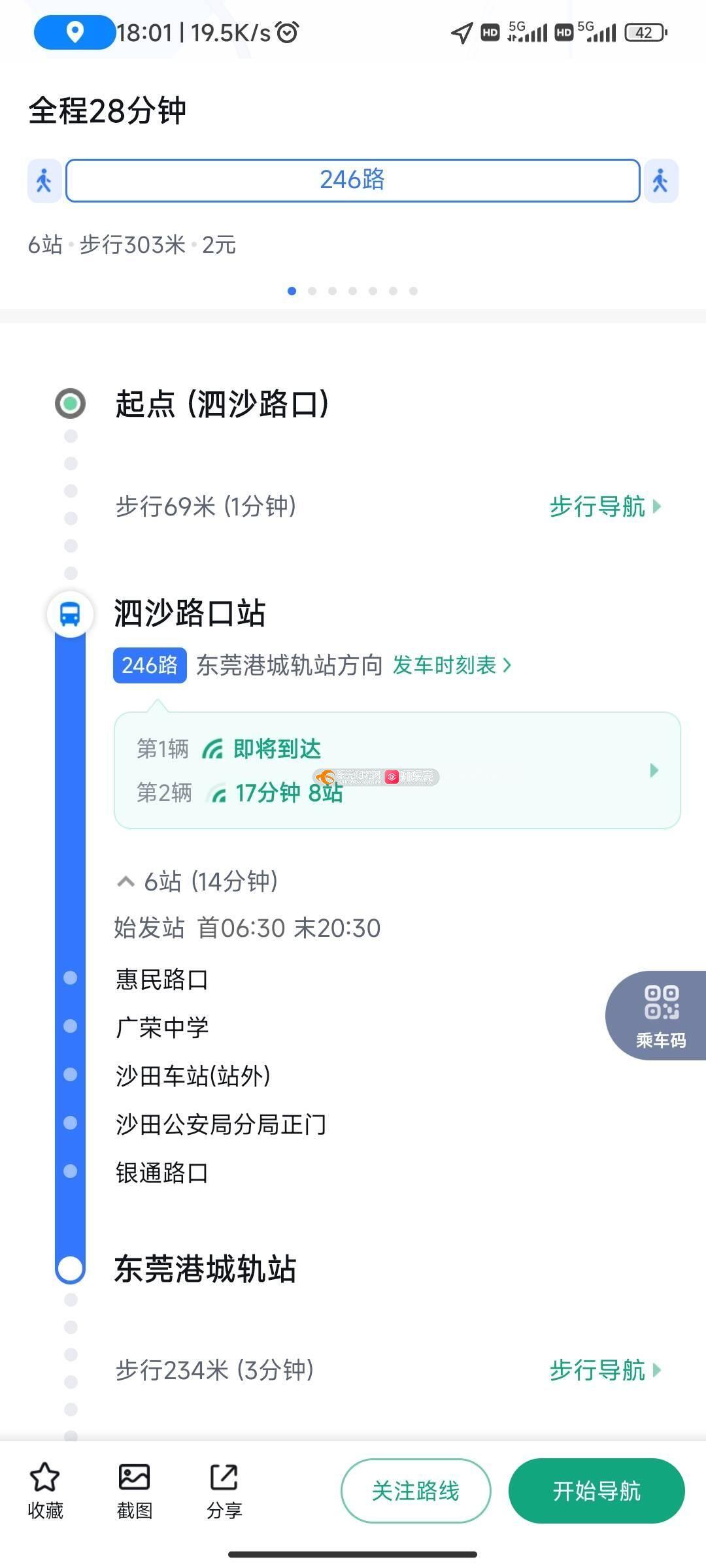706x1568 pixels.
Task: Add this route to 收藏
Action: [x=45, y=1490]
